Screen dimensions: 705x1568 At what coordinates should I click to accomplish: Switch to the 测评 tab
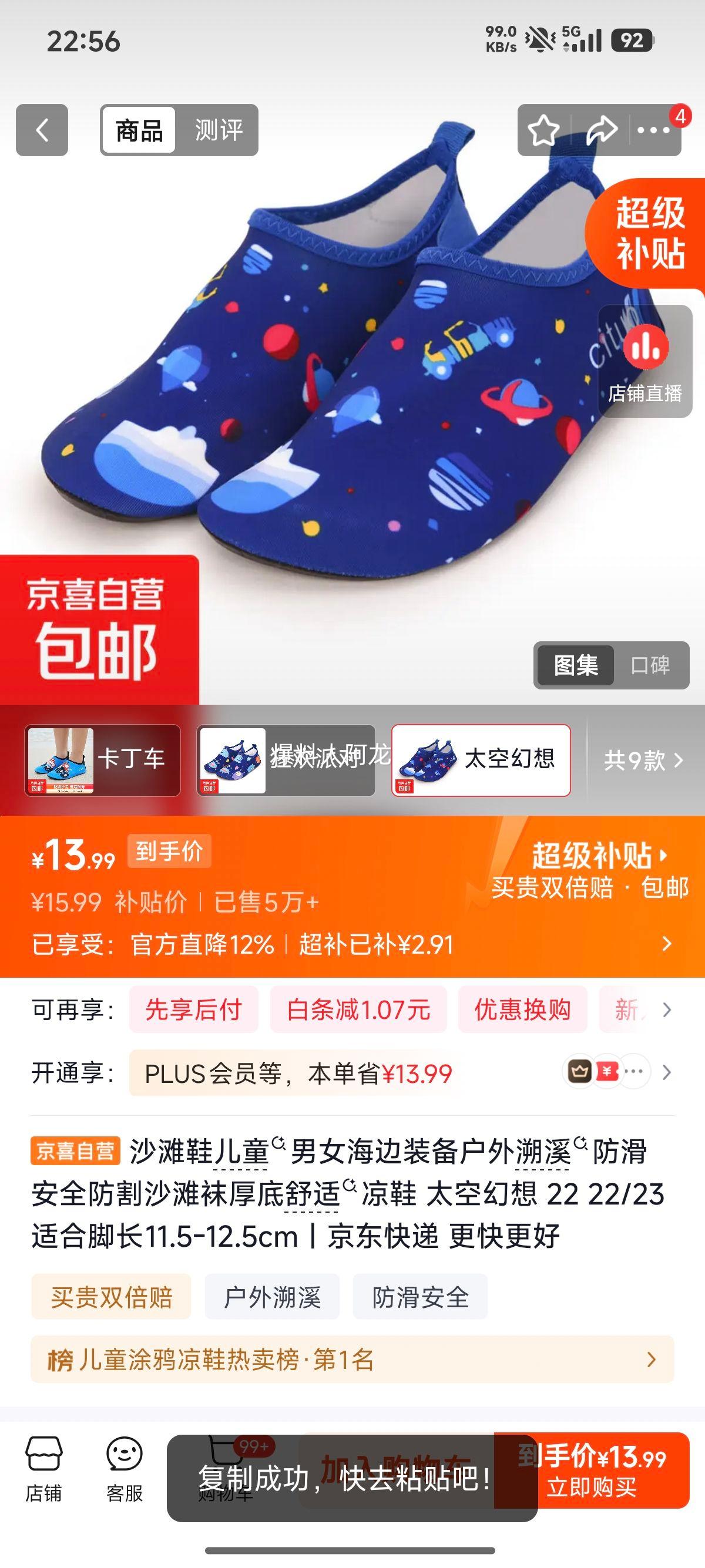pos(219,130)
